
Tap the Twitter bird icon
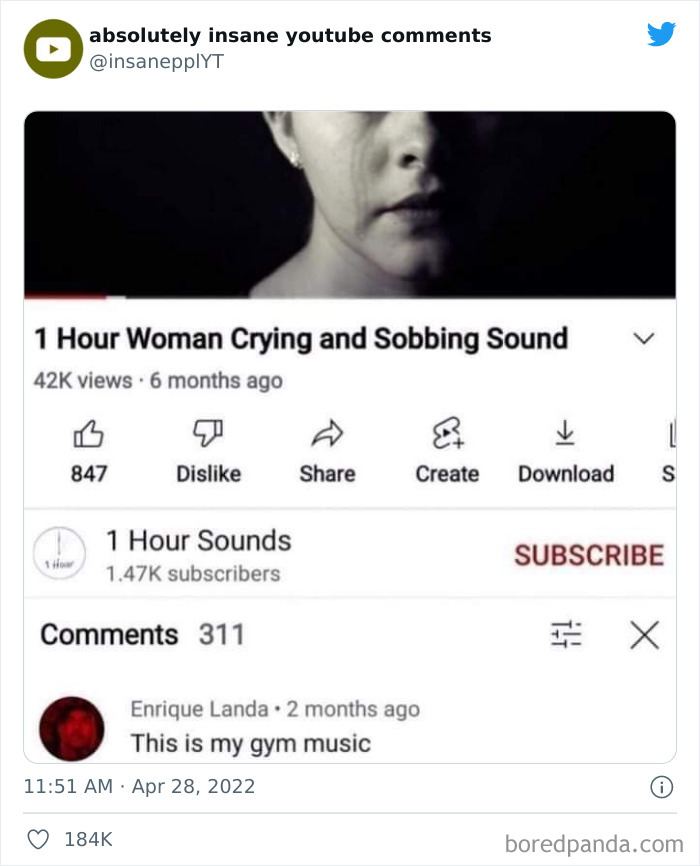(x=661, y=35)
